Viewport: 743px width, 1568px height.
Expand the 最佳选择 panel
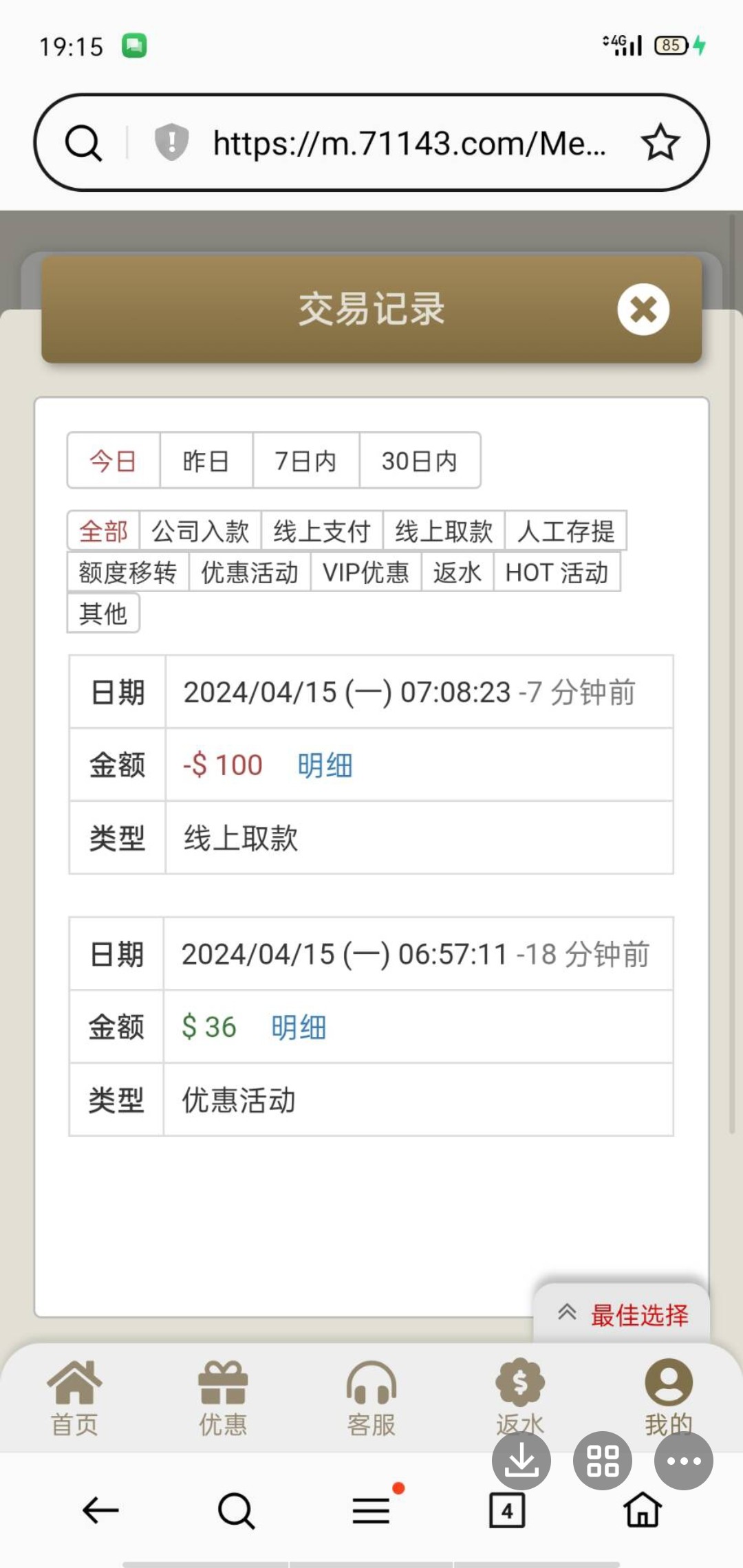tap(622, 1314)
